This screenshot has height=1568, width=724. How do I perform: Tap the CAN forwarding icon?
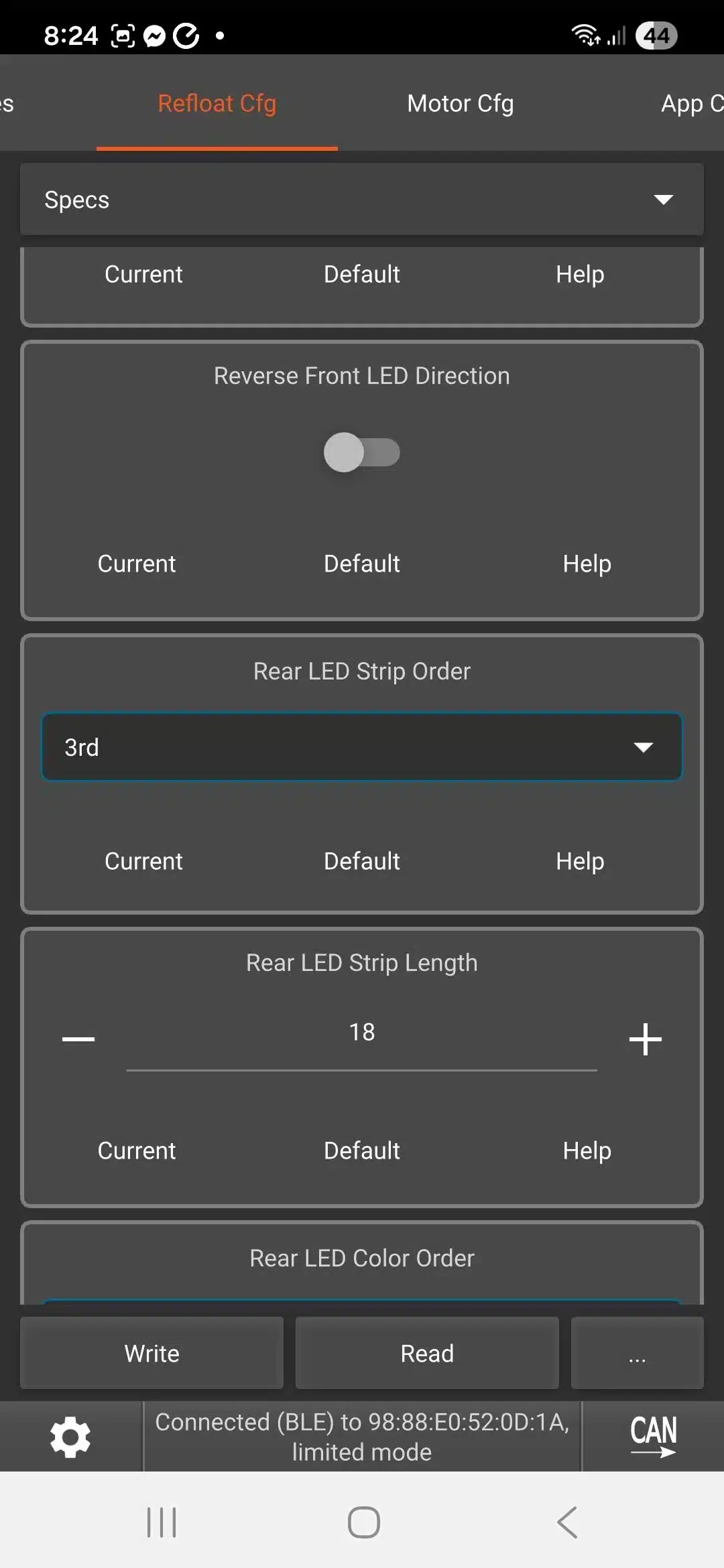click(653, 1437)
